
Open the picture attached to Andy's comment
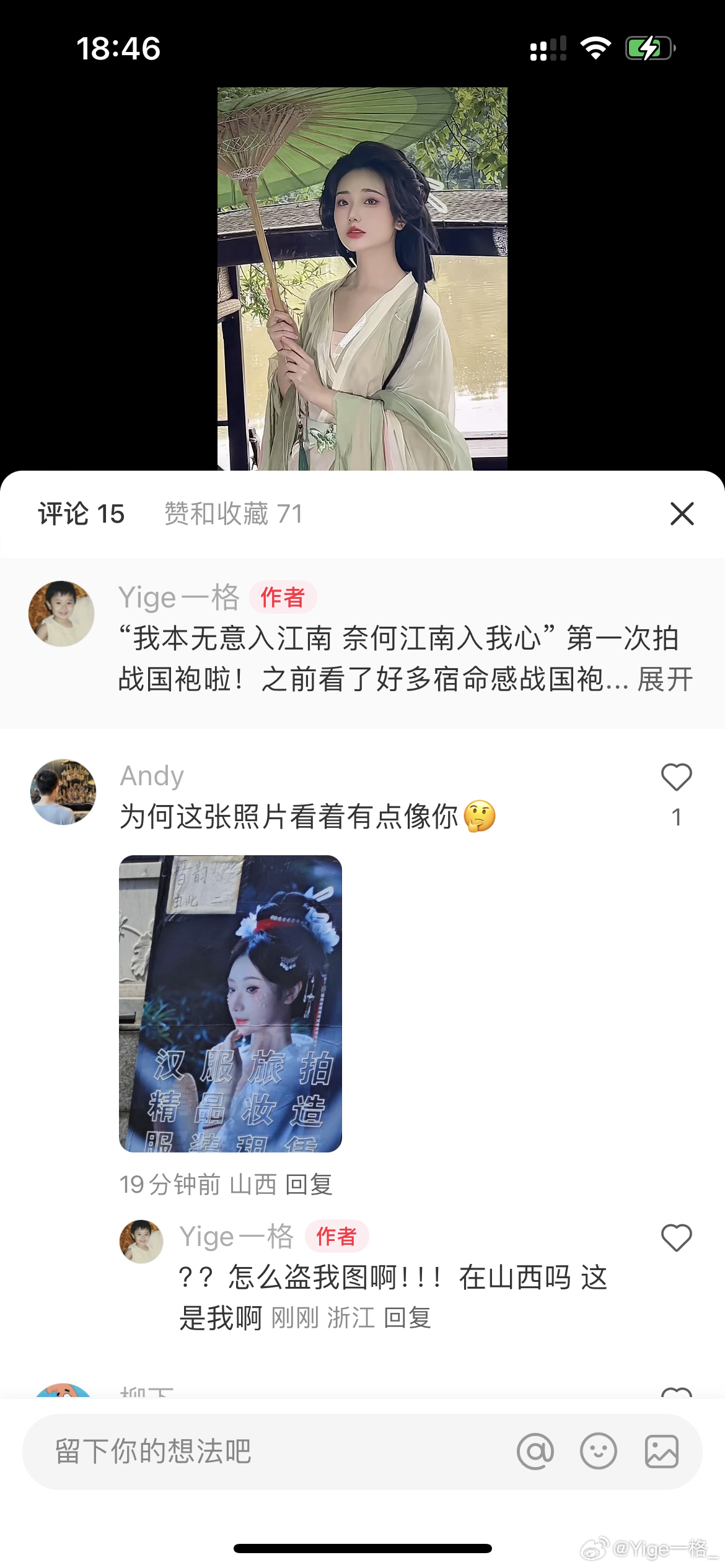(x=231, y=1003)
